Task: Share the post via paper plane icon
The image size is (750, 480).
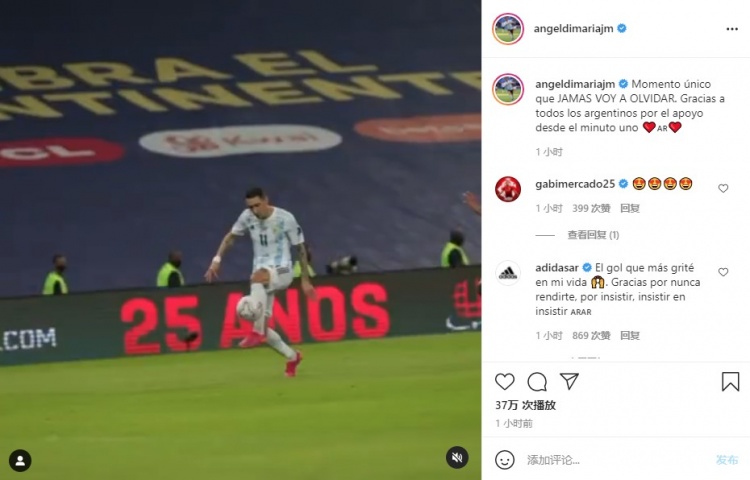Action: click(569, 381)
